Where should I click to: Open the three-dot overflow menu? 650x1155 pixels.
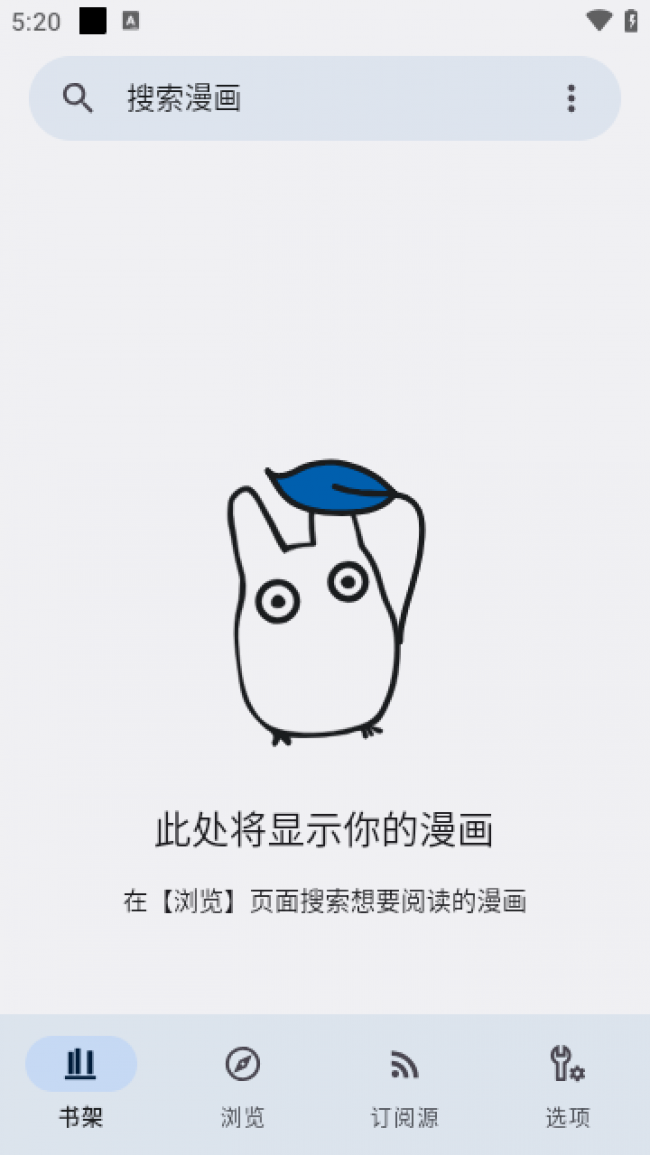pos(570,98)
